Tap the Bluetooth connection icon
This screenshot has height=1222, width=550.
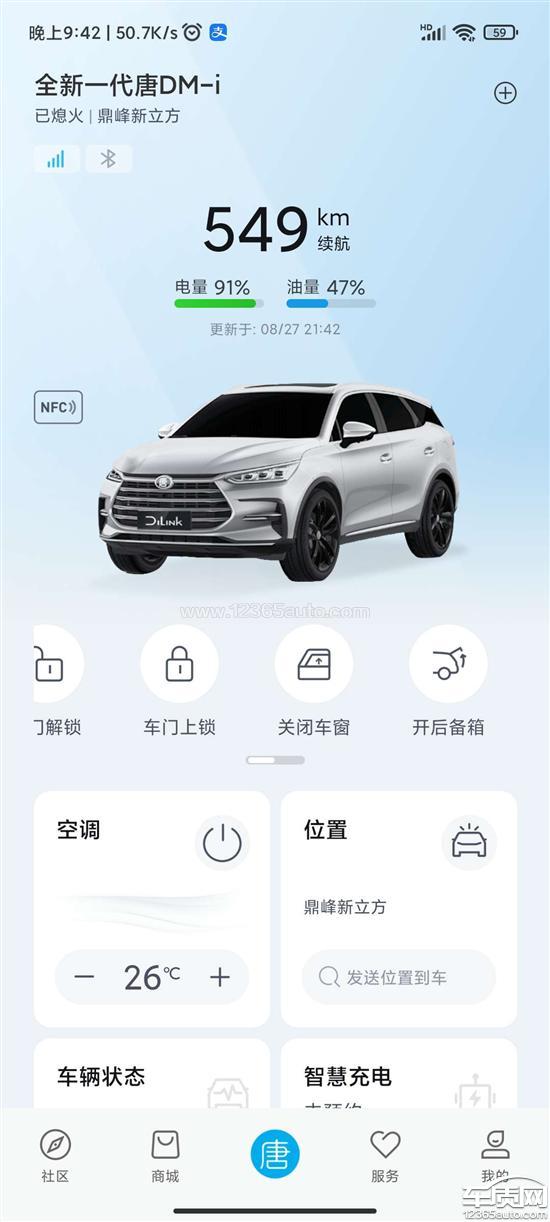coord(109,159)
